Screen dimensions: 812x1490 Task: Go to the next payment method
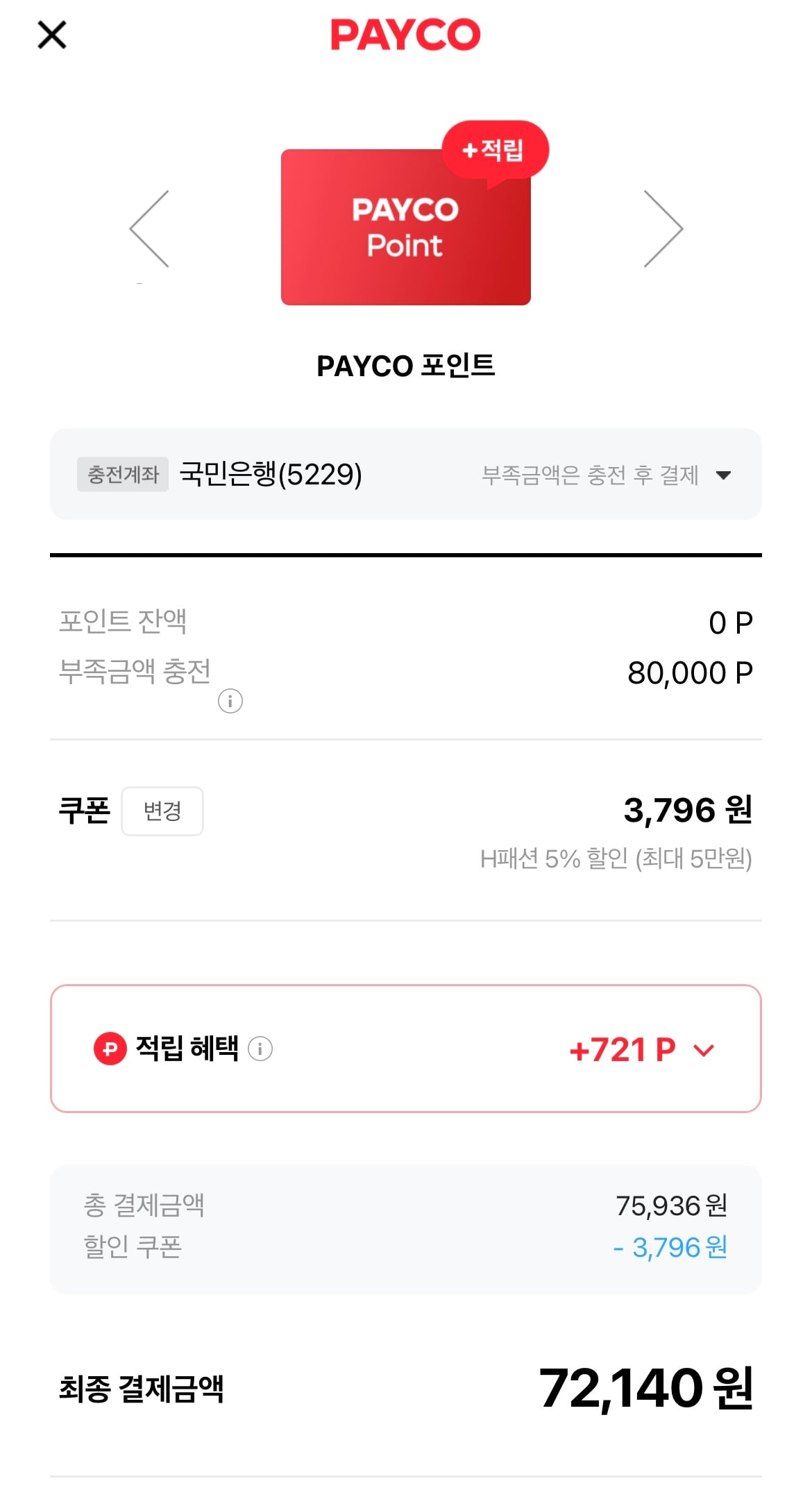[663, 228]
